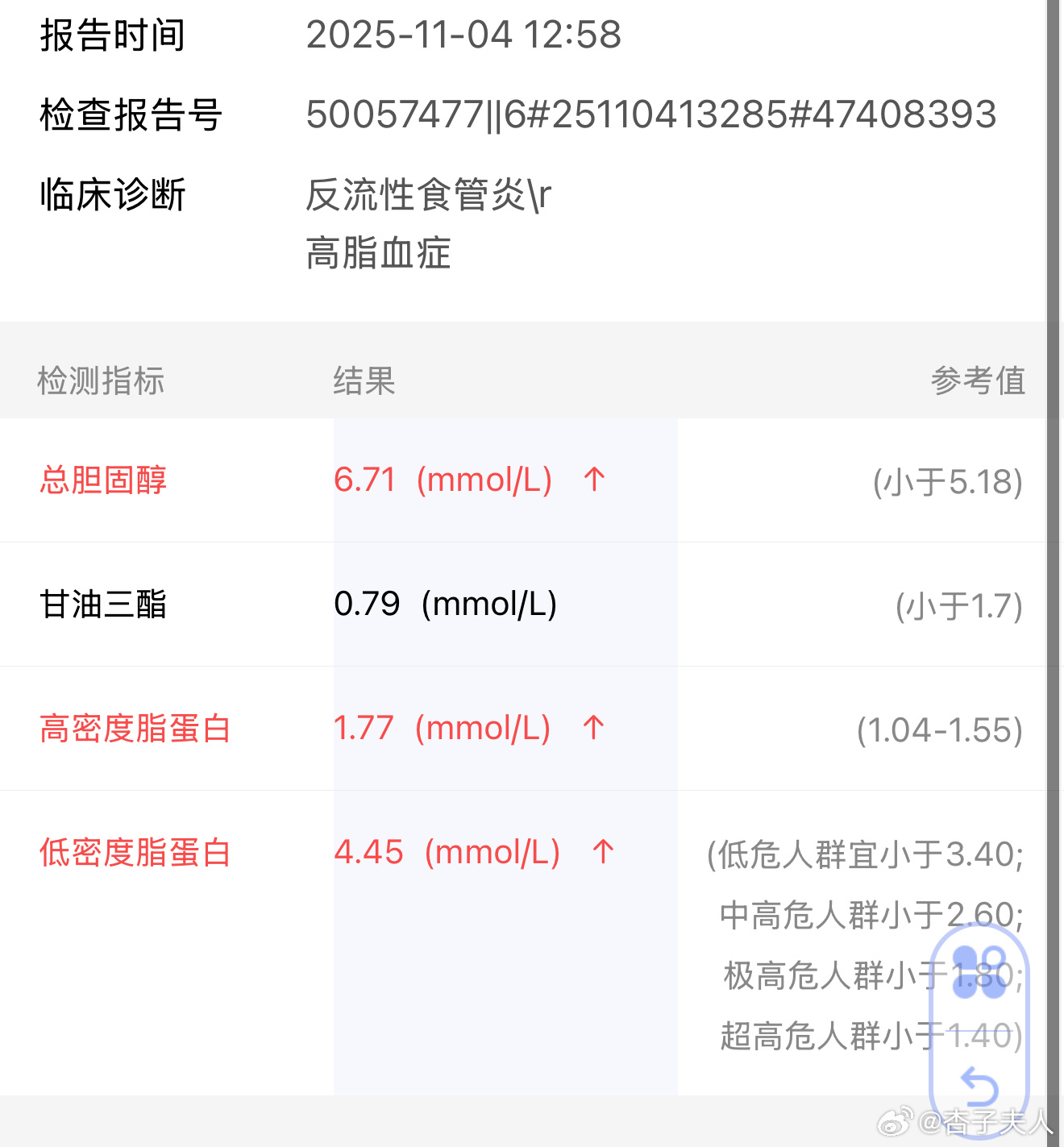Image resolution: width=1064 pixels, height=1147 pixels.
Task: Click the up arrow beside the 高密度脂蛋白 result
Action: (x=594, y=728)
